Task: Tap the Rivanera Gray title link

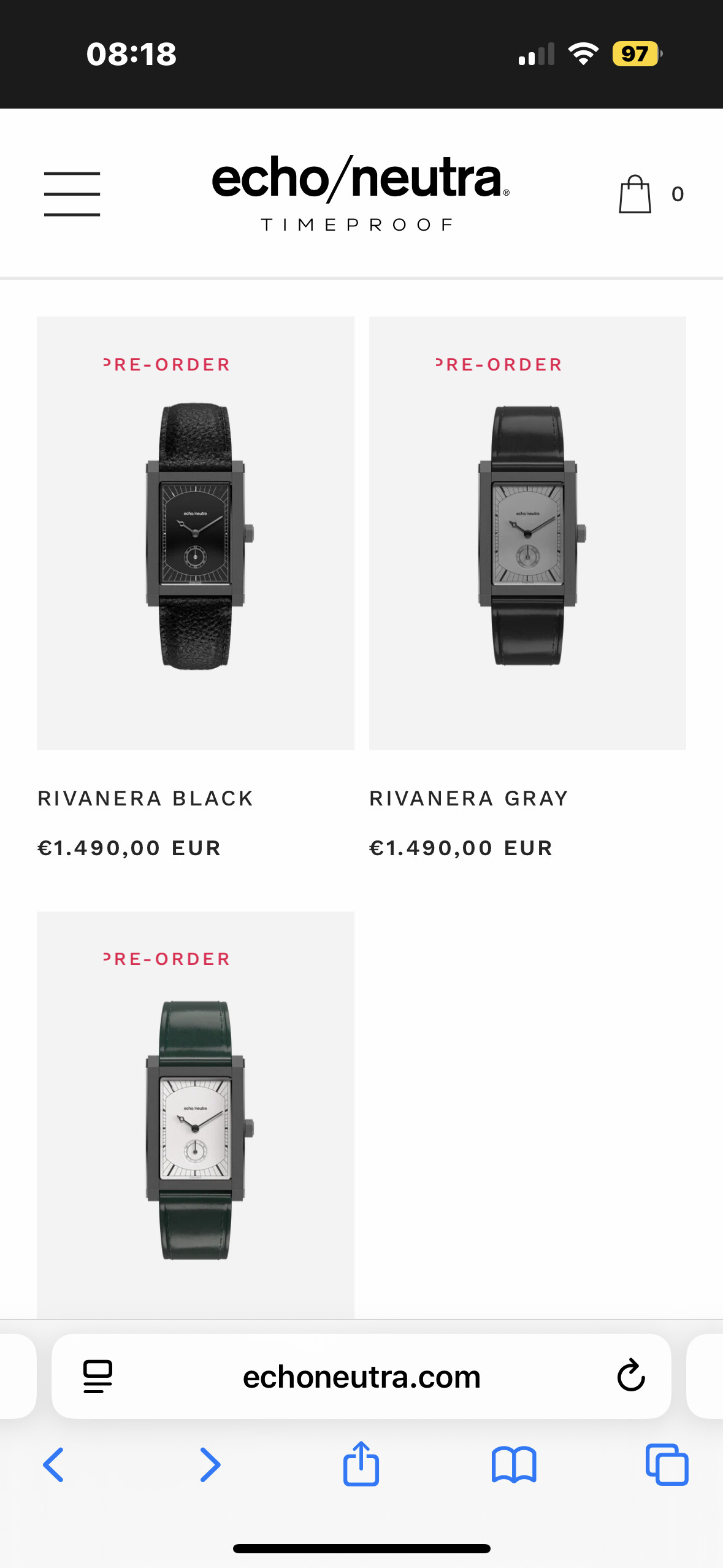Action: (469, 798)
